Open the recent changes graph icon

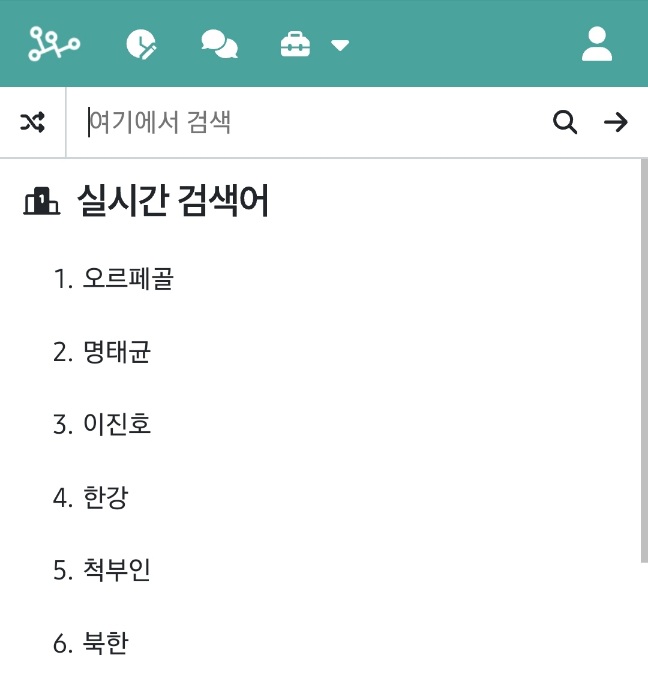point(54,44)
